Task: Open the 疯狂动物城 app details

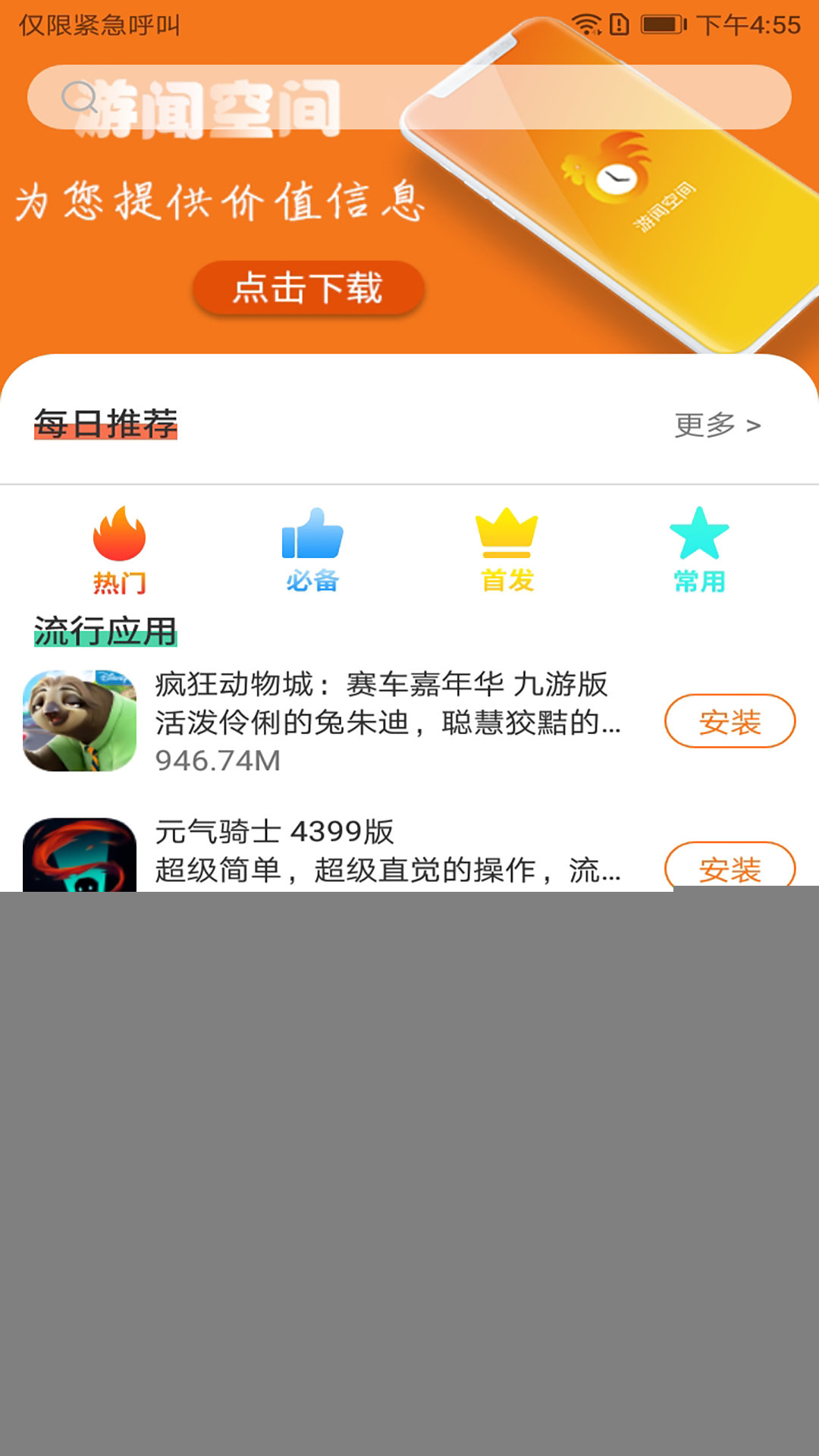Action: pos(379,720)
